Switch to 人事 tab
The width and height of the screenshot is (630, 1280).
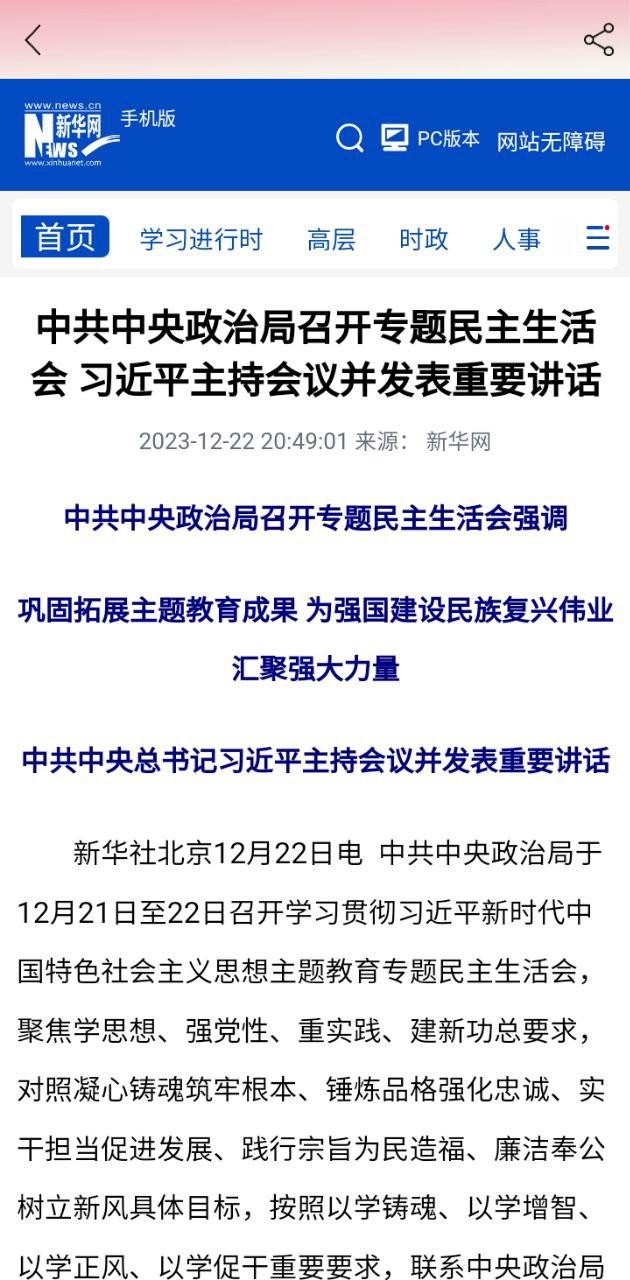tap(516, 239)
